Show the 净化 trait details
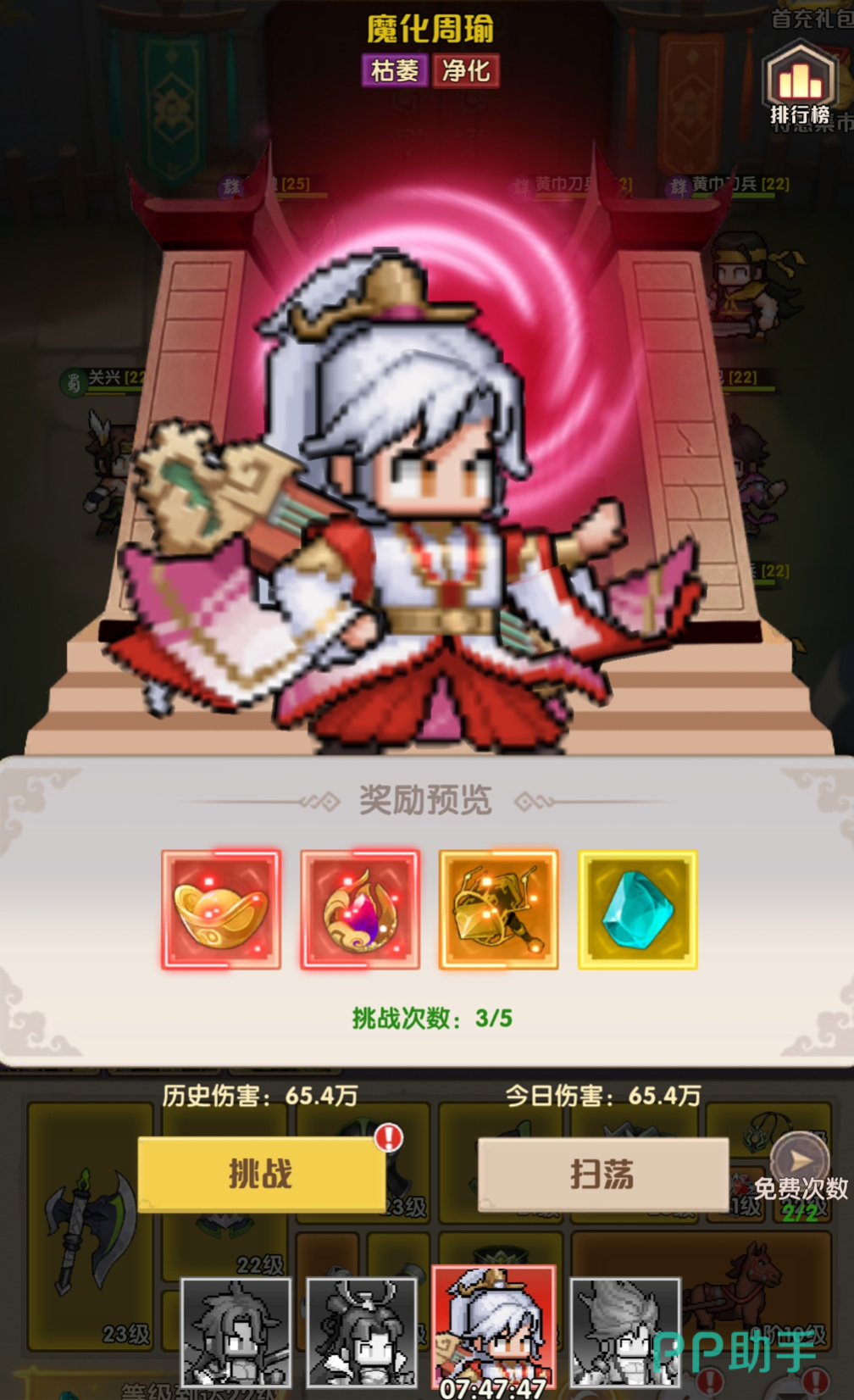Screen dimensions: 854x1400 click(x=466, y=70)
